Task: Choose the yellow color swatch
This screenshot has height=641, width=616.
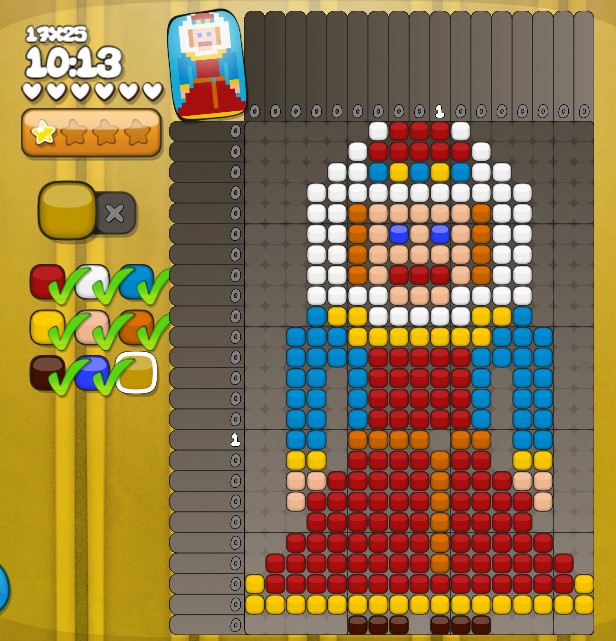Action: coord(47,327)
